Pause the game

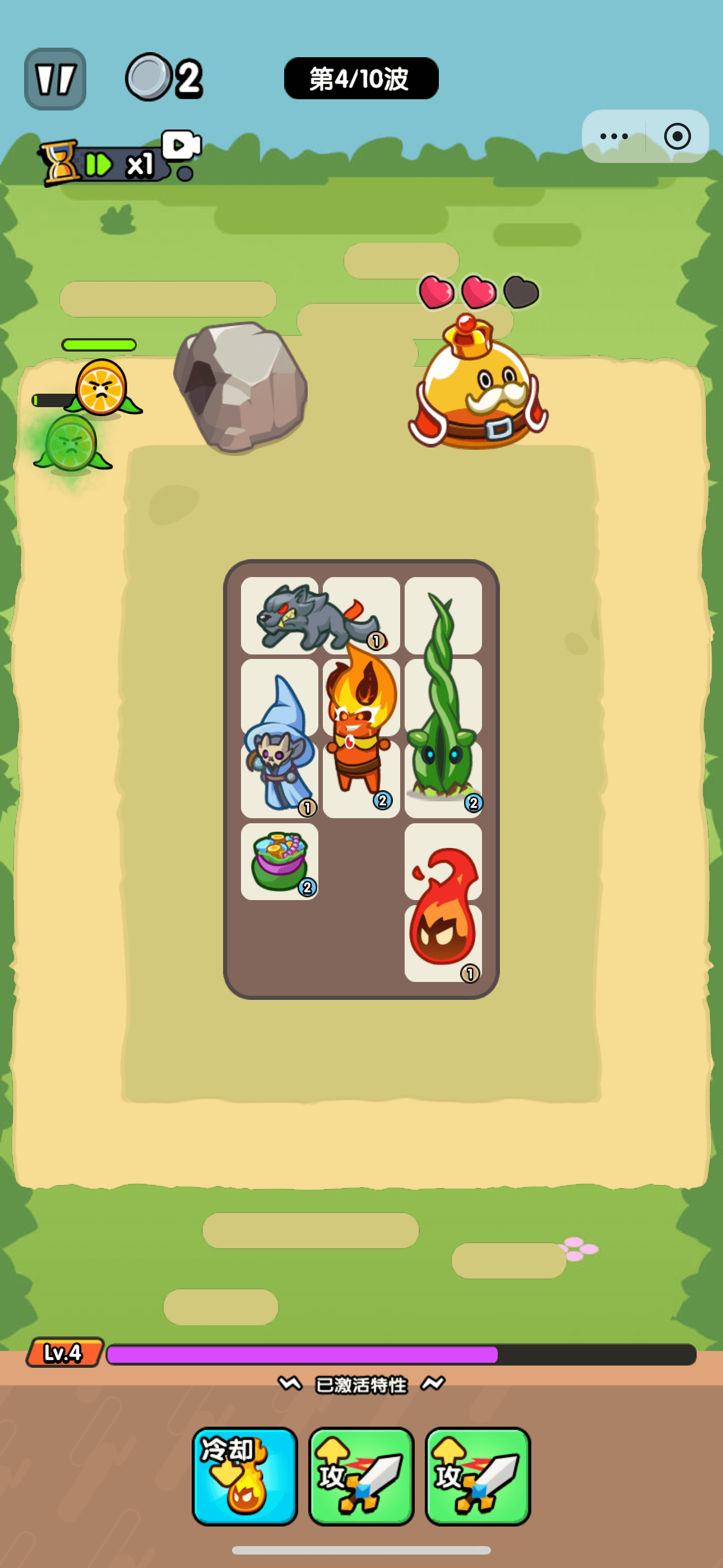[55, 79]
